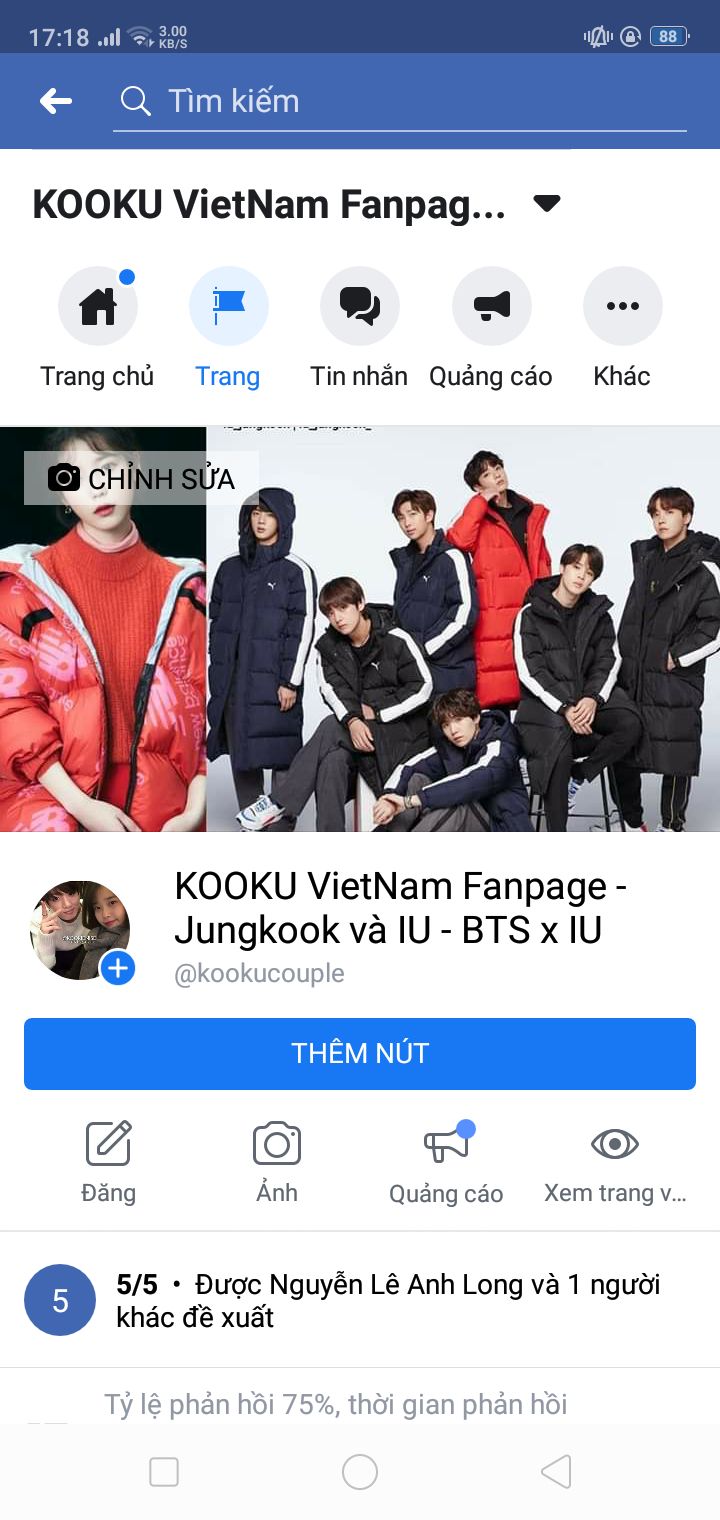Viewport: 720px width, 1520px height.
Task: Open Quảng cáo megaphone below THÊM NÚT
Action: 446,1161
